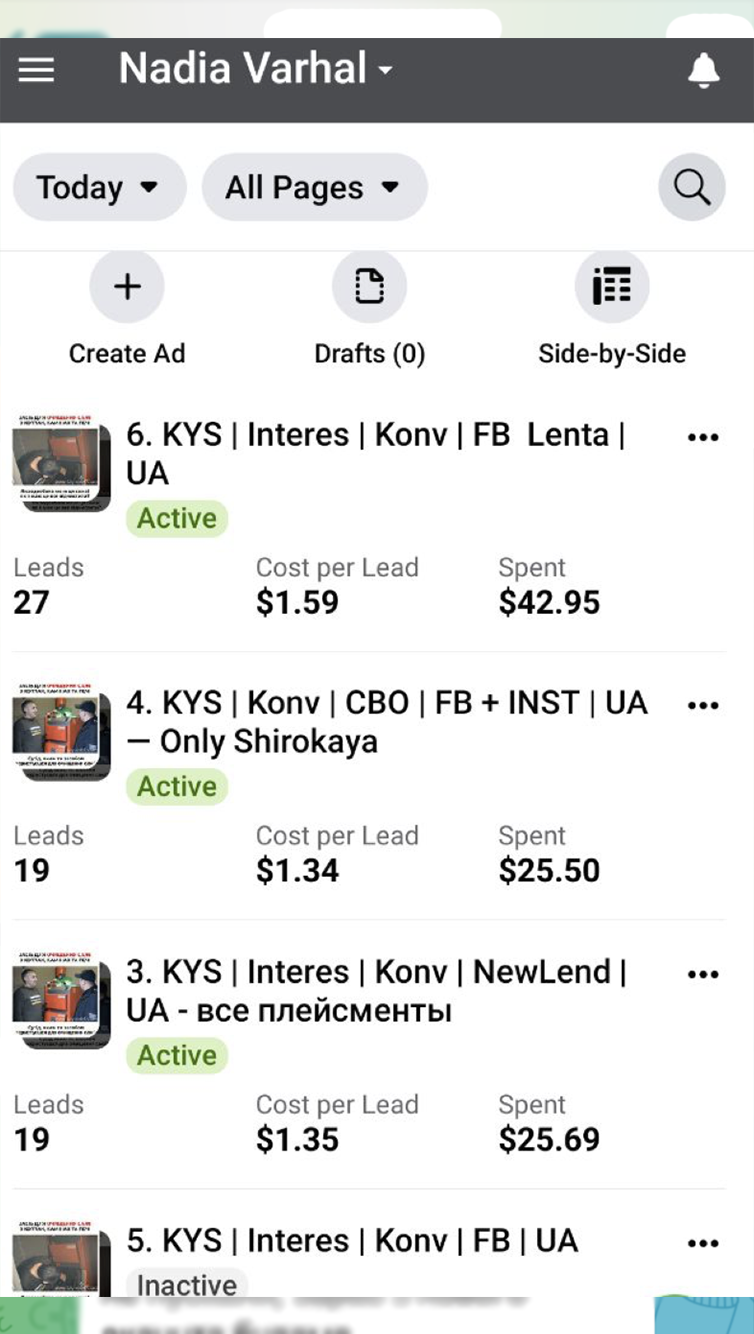Create a new ad
This screenshot has width=754, height=1334.
point(127,288)
